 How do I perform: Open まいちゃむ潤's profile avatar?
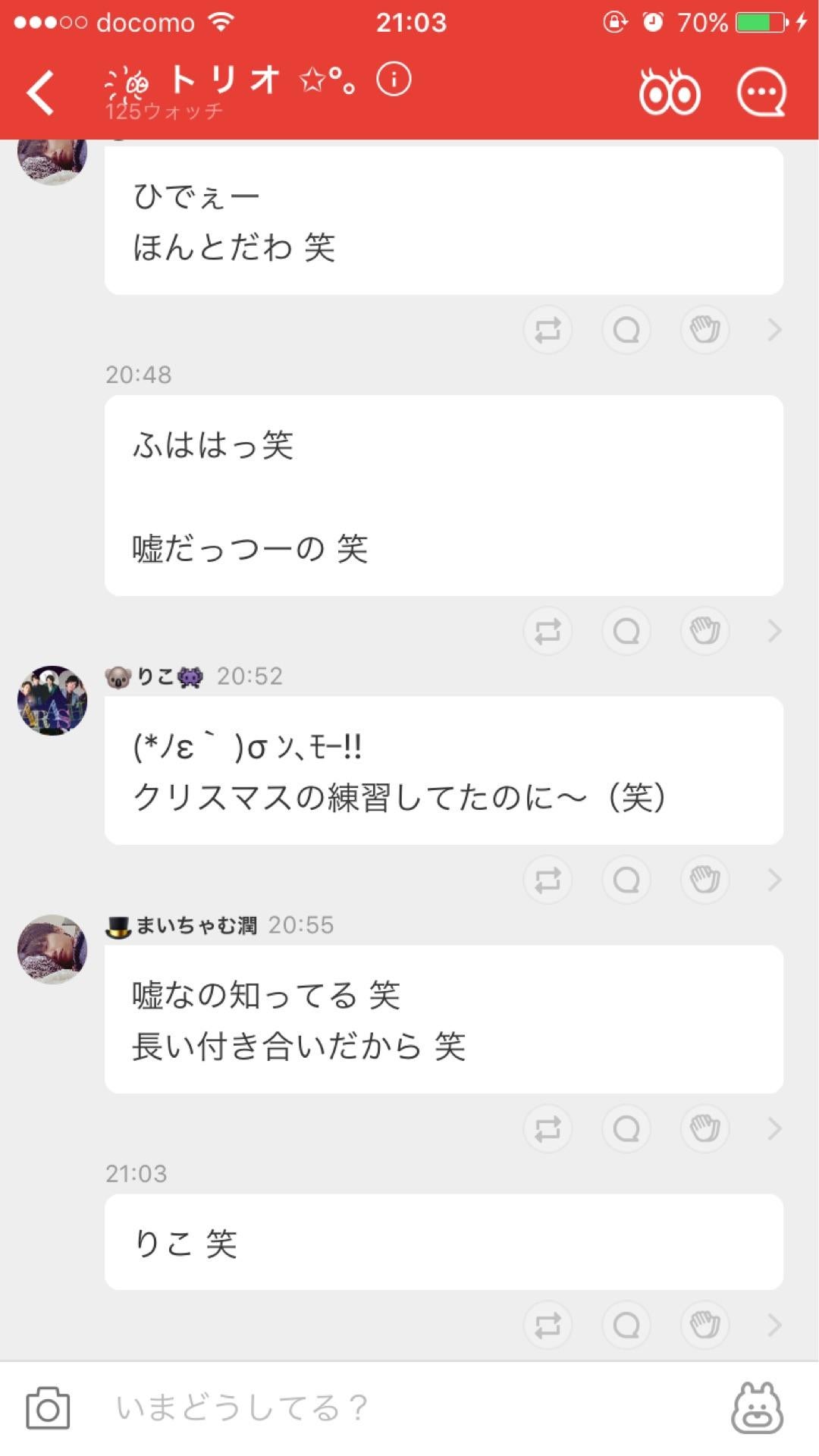52,949
